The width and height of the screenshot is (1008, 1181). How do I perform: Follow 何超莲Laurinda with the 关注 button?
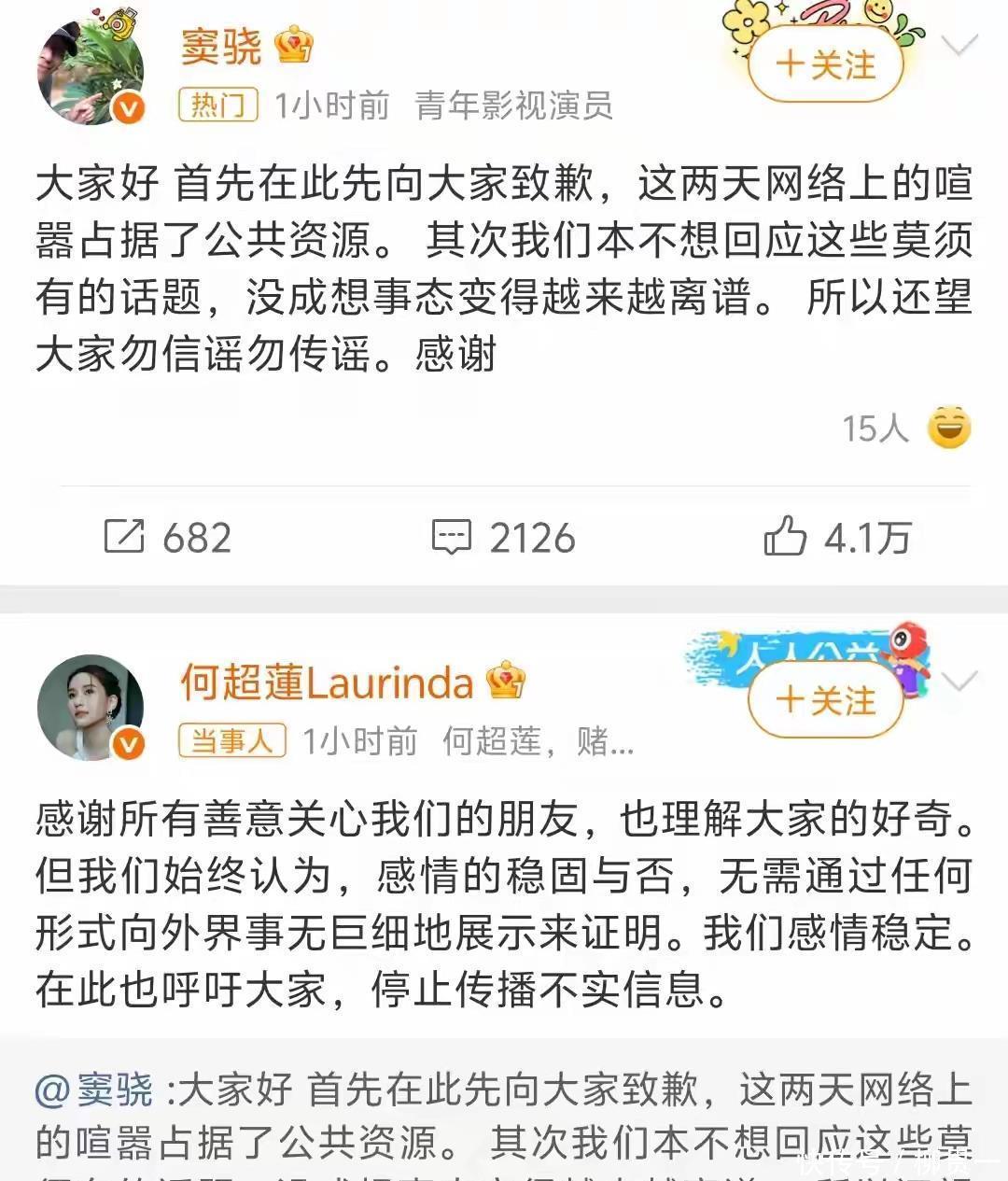point(825,700)
